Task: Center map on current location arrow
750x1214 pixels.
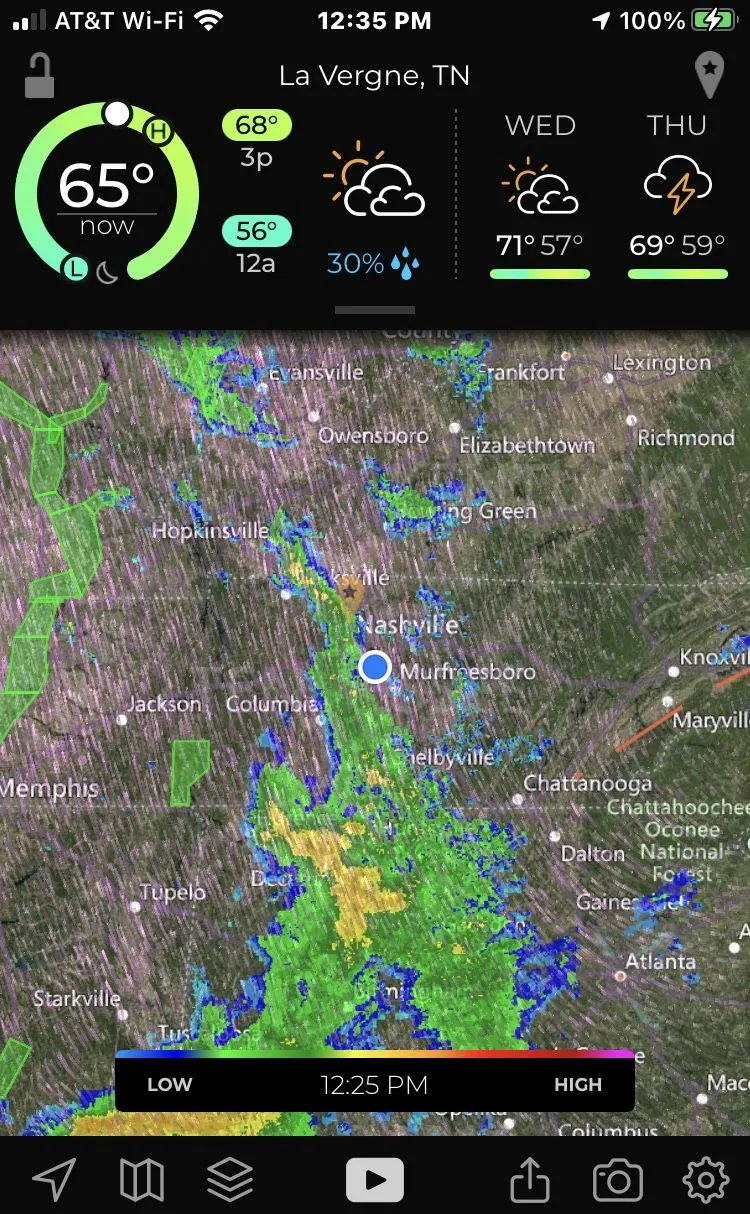Action: [54, 1181]
